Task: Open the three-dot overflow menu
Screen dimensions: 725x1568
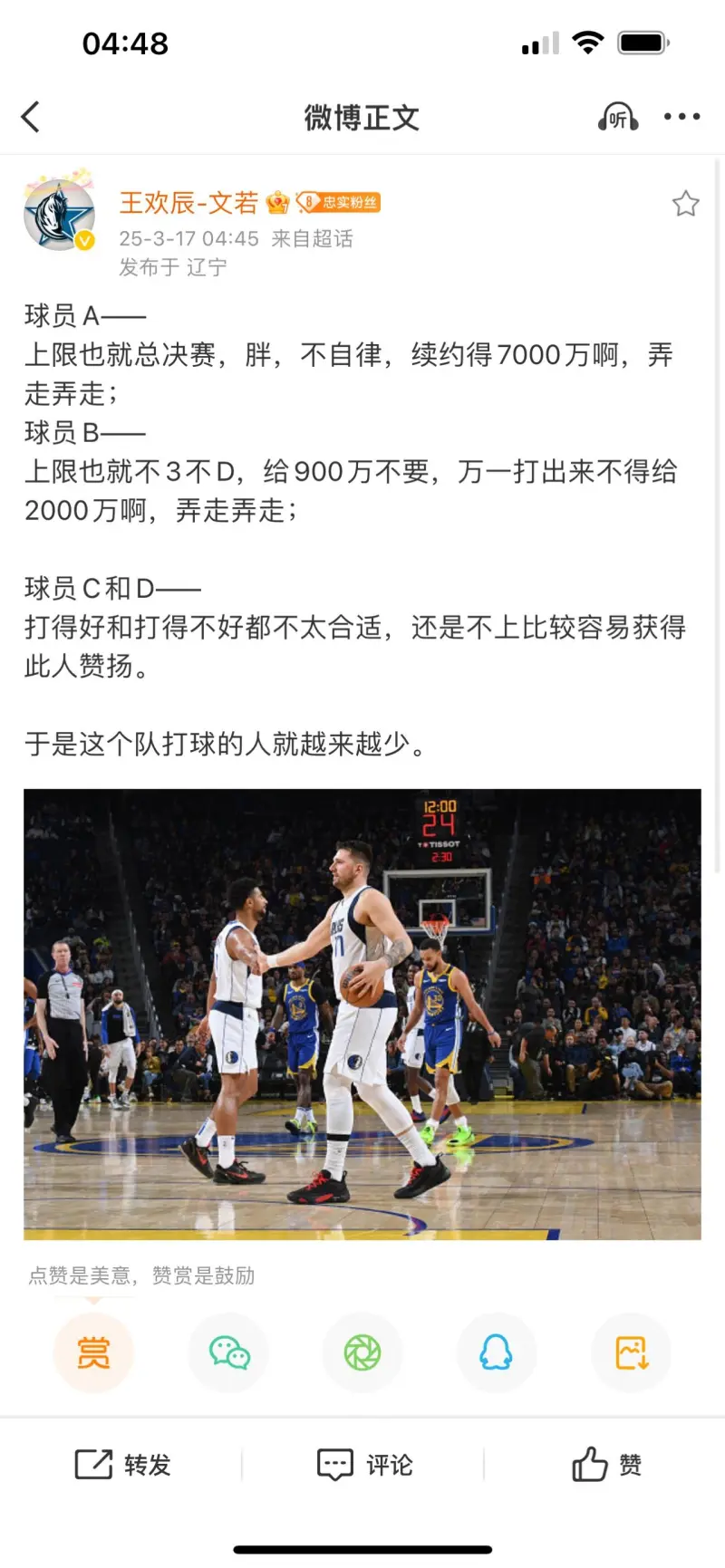Action: point(681,117)
